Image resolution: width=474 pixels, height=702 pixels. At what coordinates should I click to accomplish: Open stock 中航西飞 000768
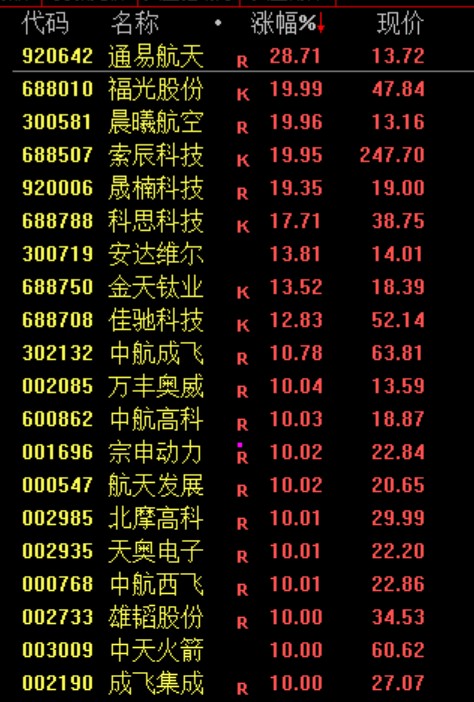pos(237,584)
